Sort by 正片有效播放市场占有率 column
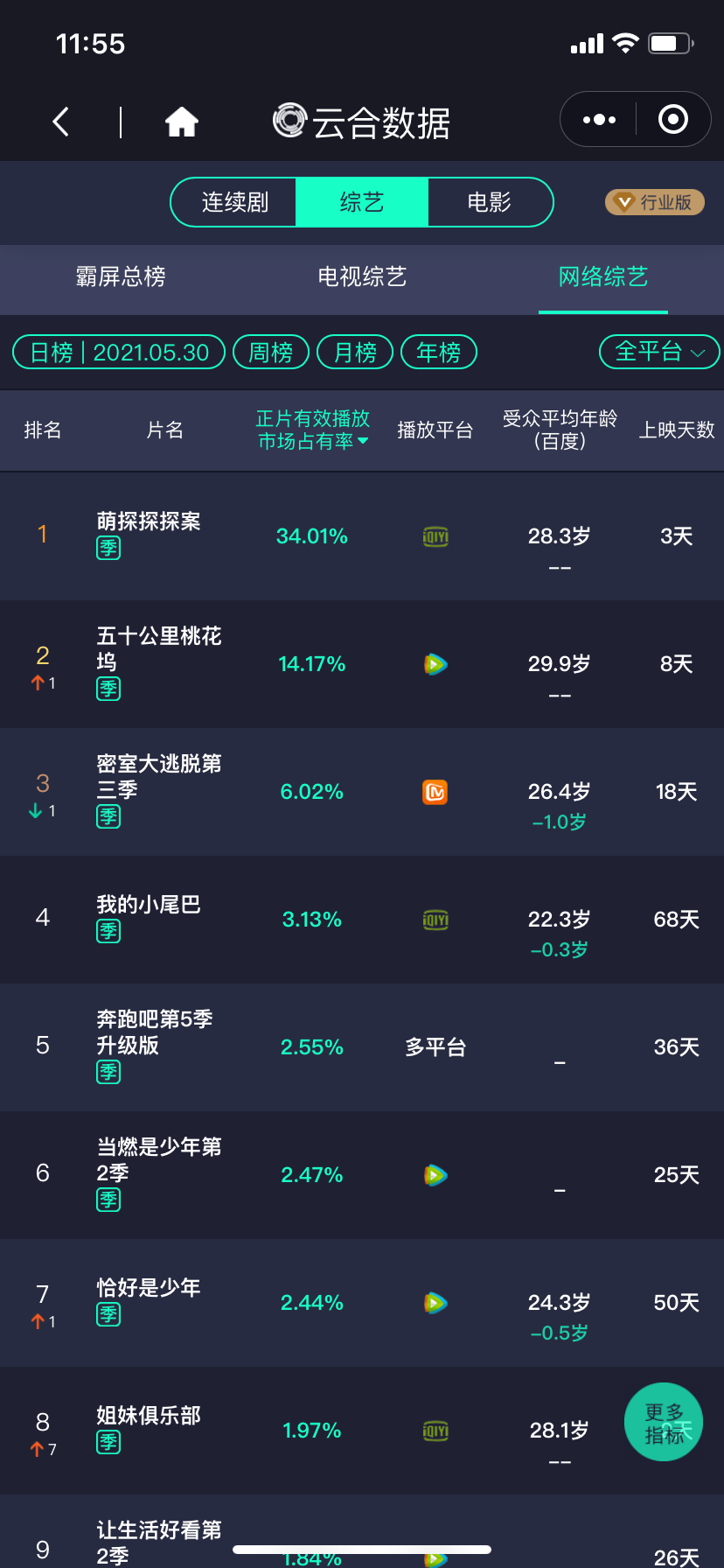This screenshot has width=724, height=1568. tap(312, 430)
